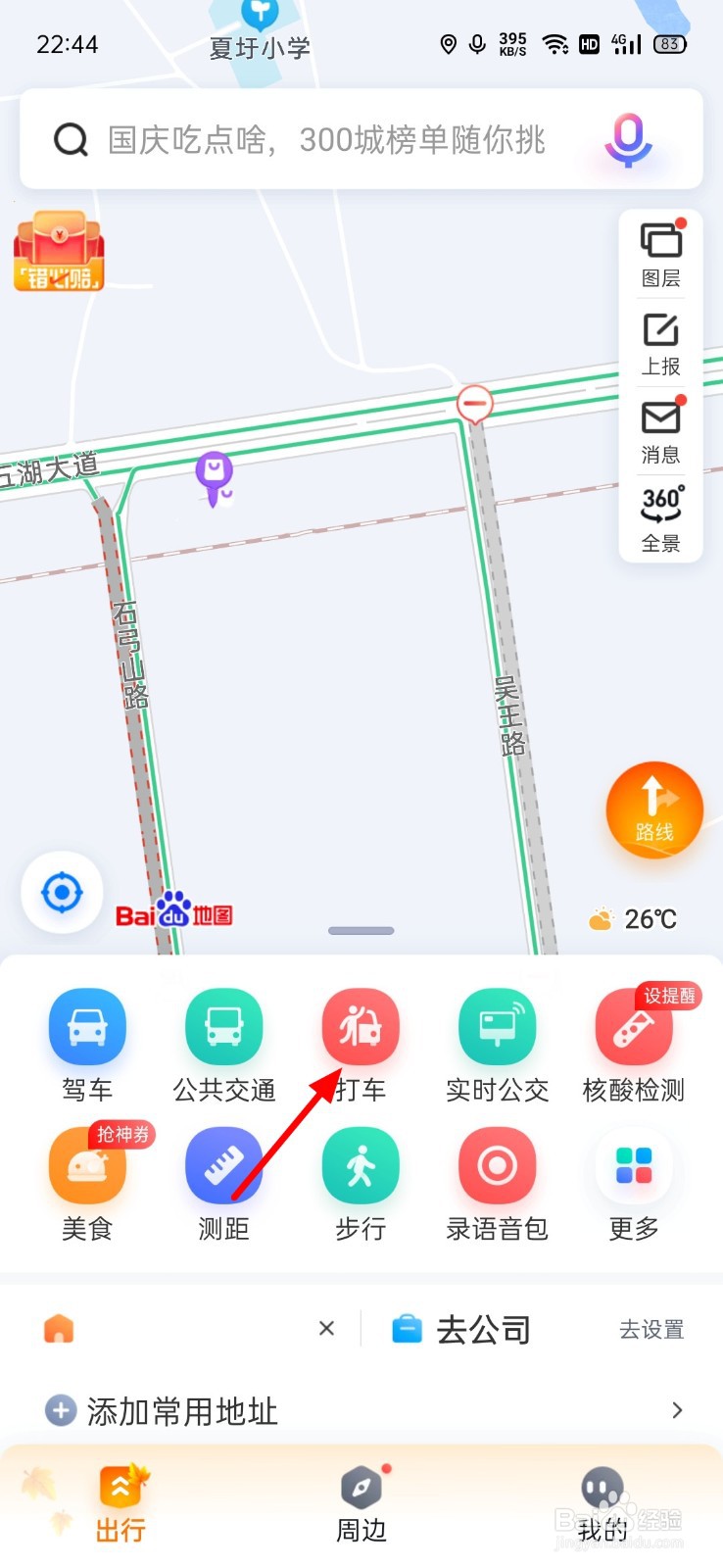Screen dimensions: 723x1568
Task: Open 更多 to expand more functions
Action: tap(632, 1165)
